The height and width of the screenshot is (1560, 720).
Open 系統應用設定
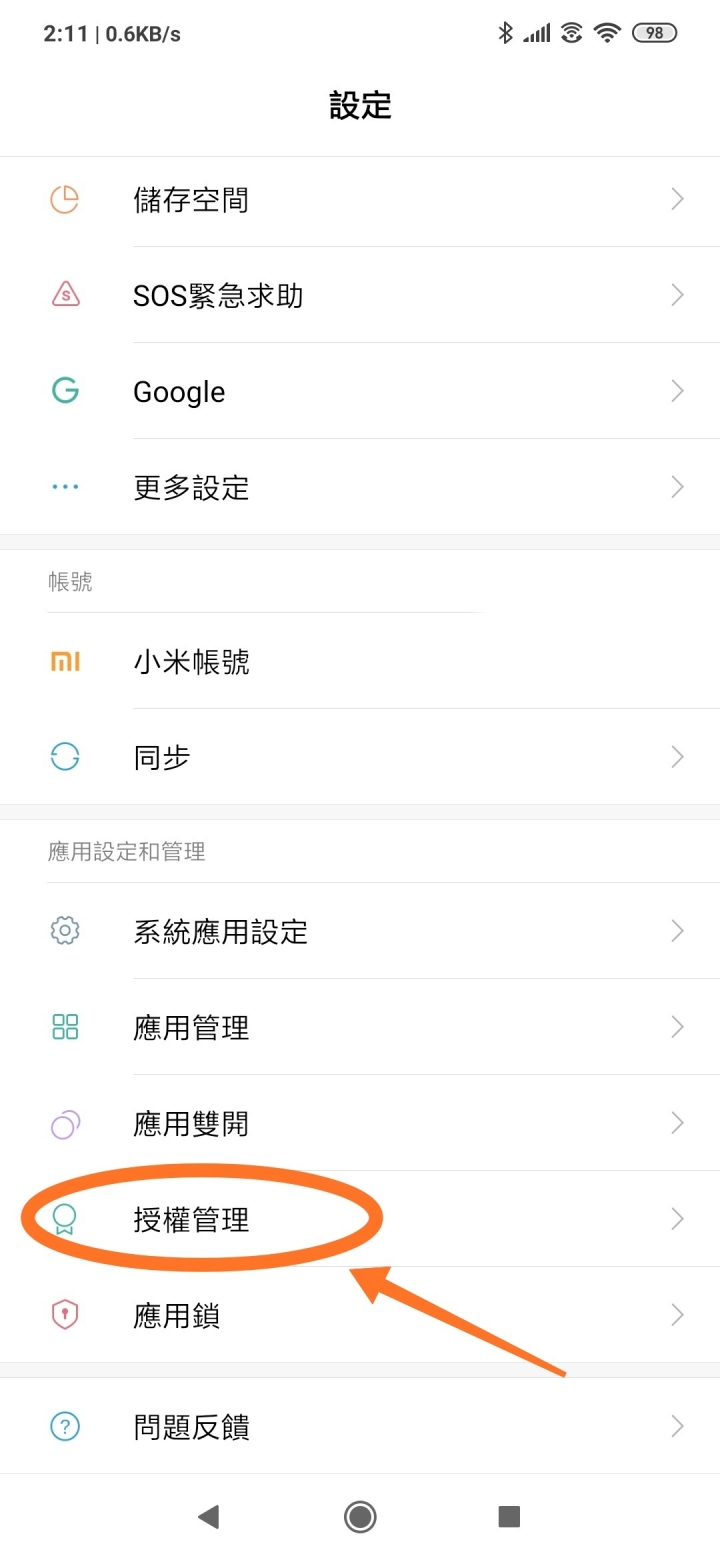pyautogui.click(x=360, y=931)
